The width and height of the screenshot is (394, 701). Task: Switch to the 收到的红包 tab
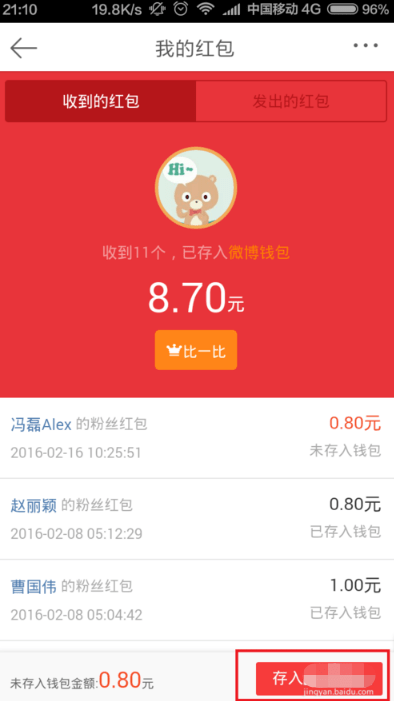(101, 101)
